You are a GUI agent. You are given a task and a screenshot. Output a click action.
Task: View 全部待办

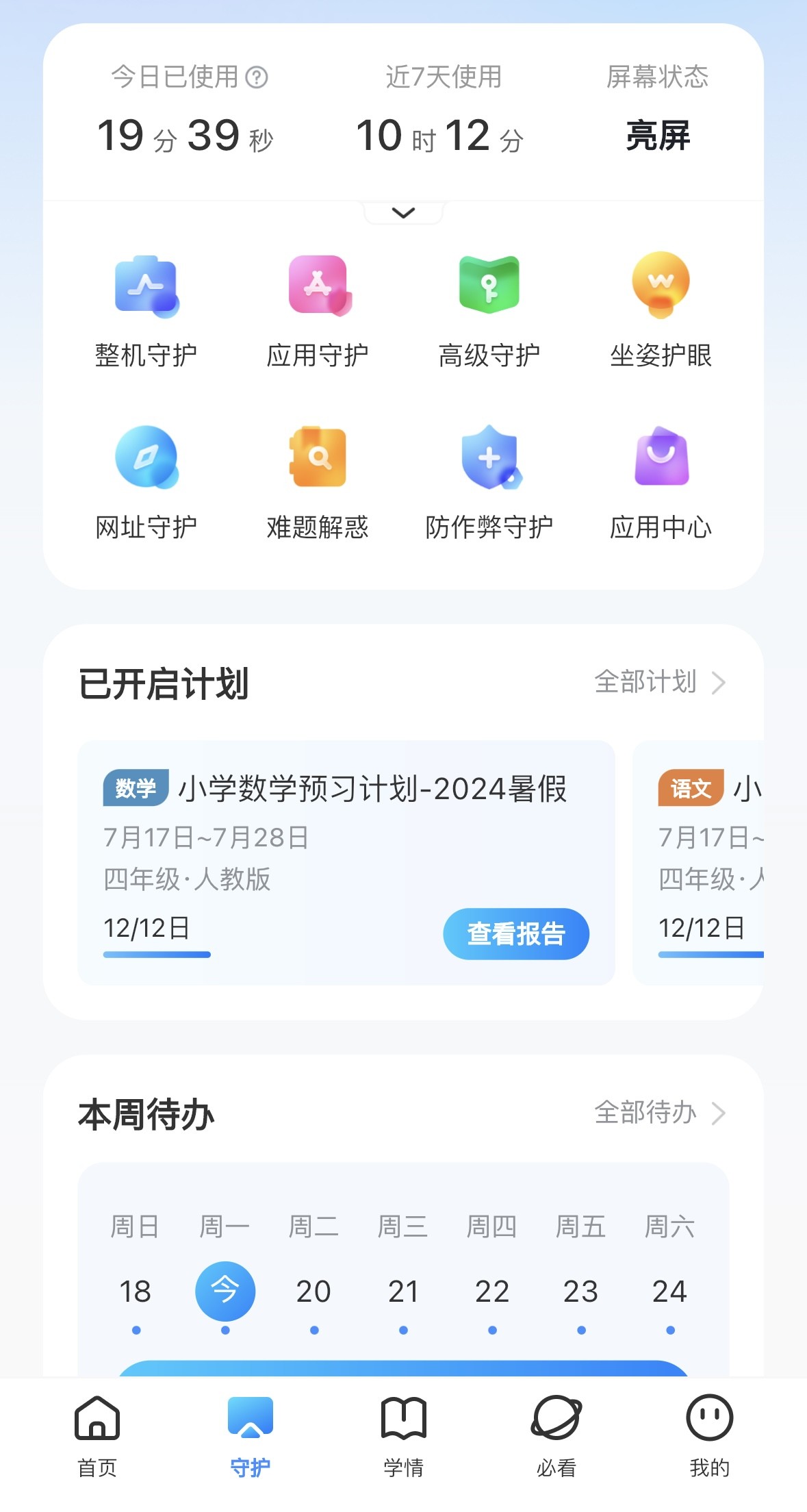659,1113
